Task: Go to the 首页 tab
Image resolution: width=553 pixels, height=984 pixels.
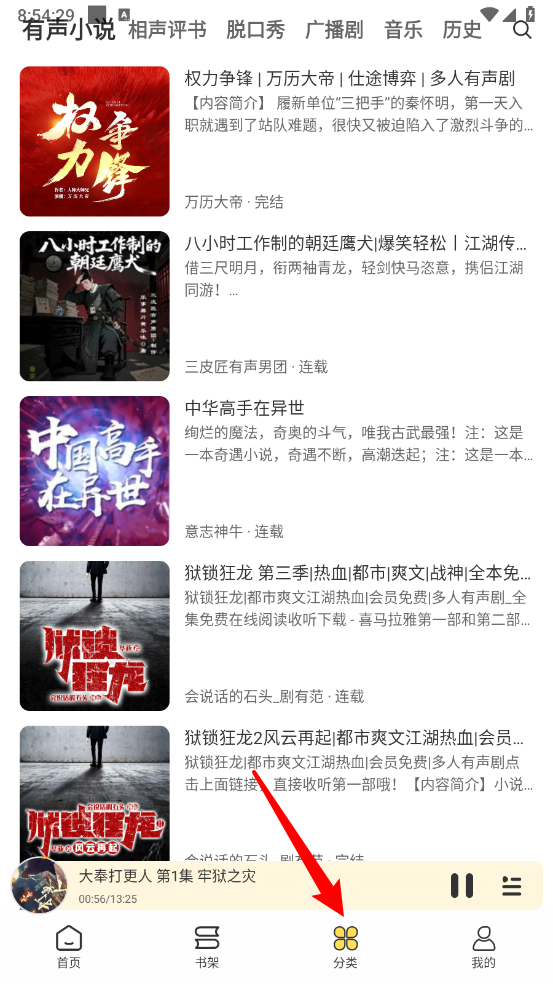Action: [x=68, y=946]
